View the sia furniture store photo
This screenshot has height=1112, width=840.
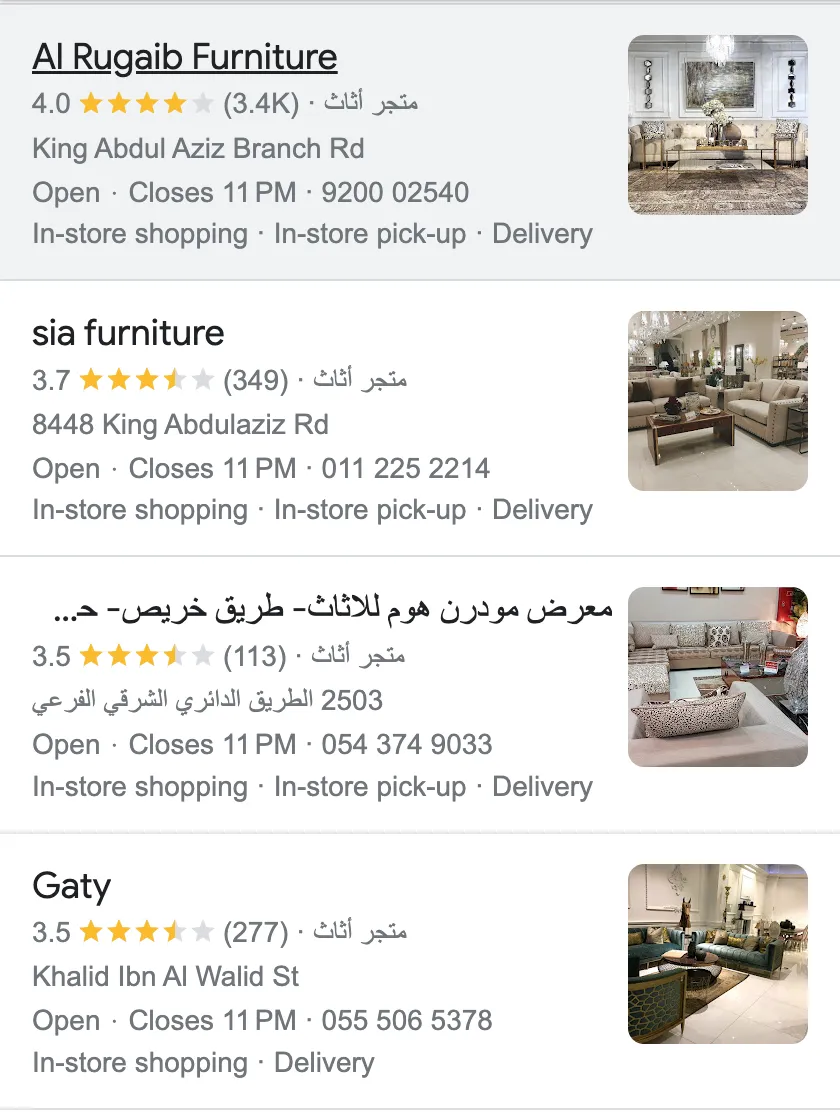click(717, 401)
